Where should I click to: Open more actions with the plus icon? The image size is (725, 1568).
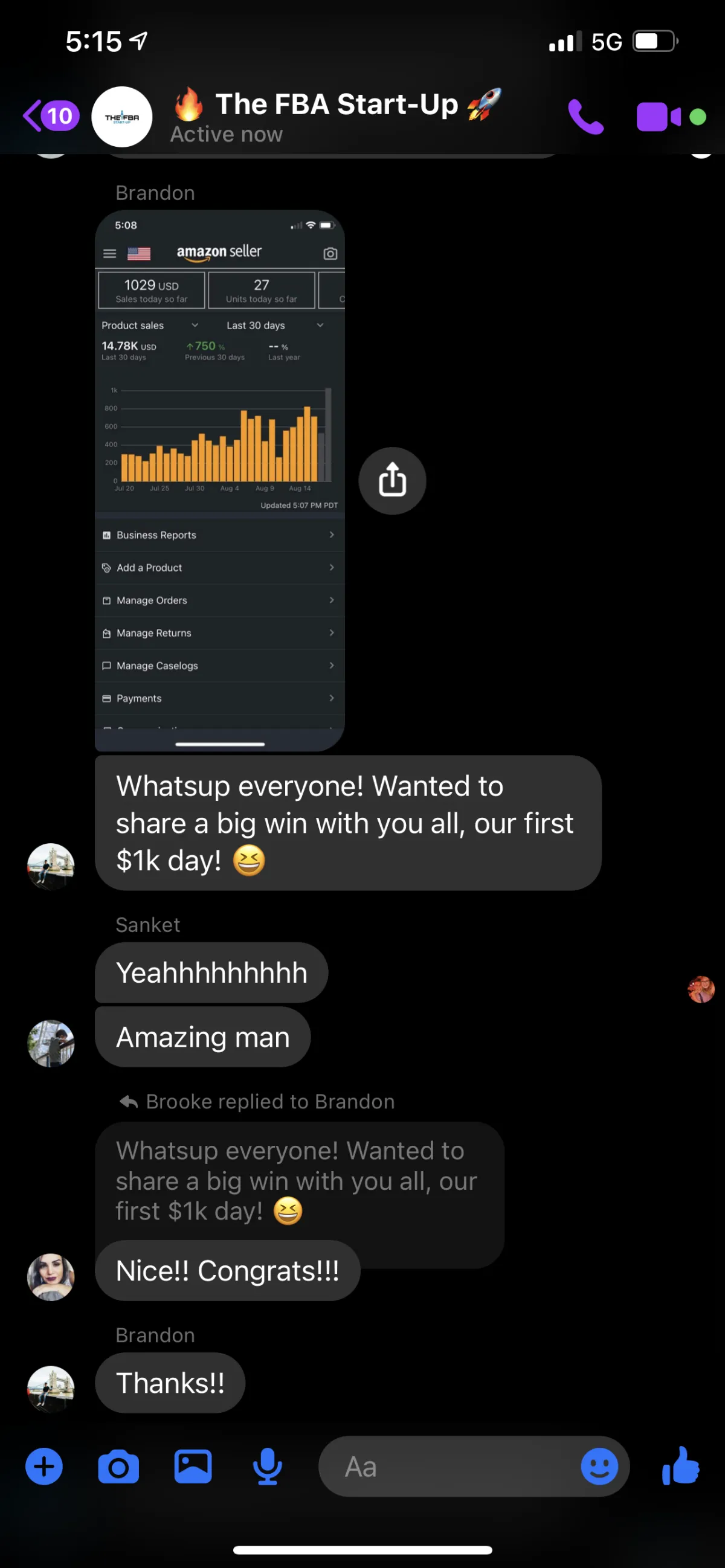coord(44,1467)
